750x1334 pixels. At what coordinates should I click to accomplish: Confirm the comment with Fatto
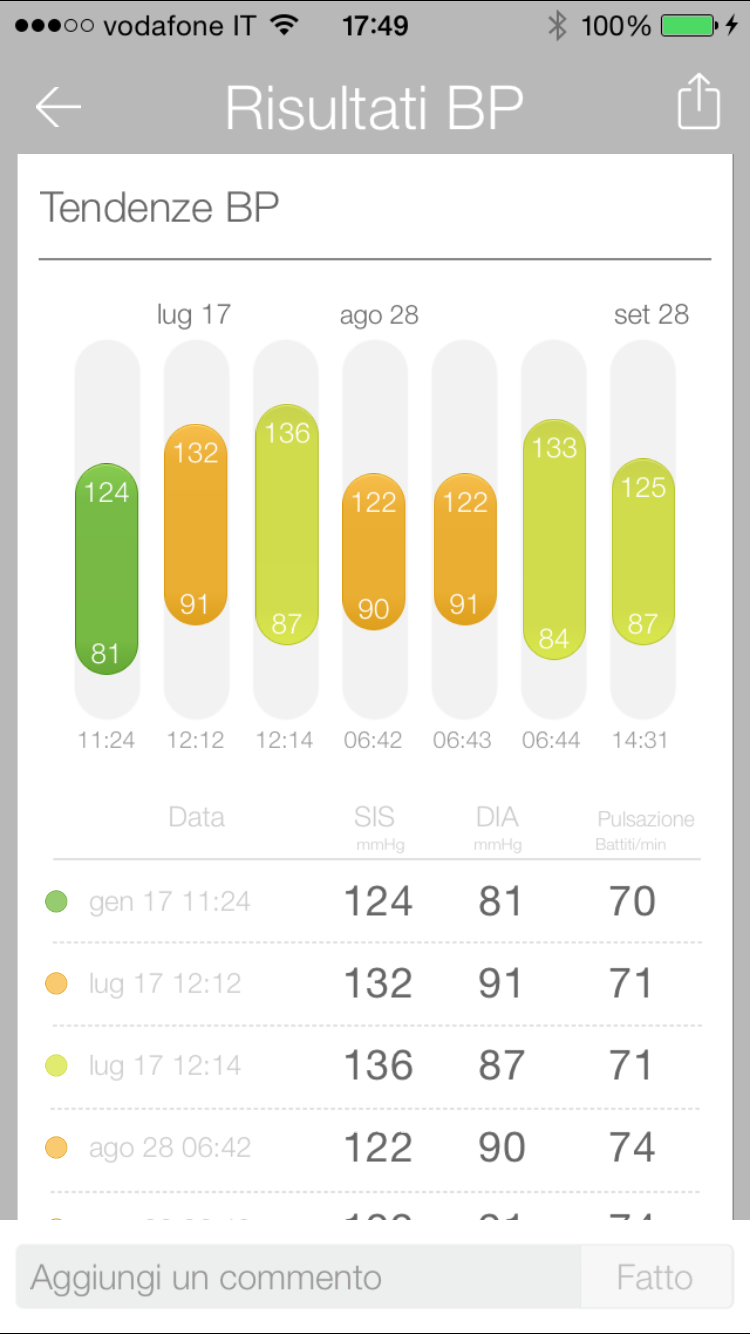coord(655,1277)
